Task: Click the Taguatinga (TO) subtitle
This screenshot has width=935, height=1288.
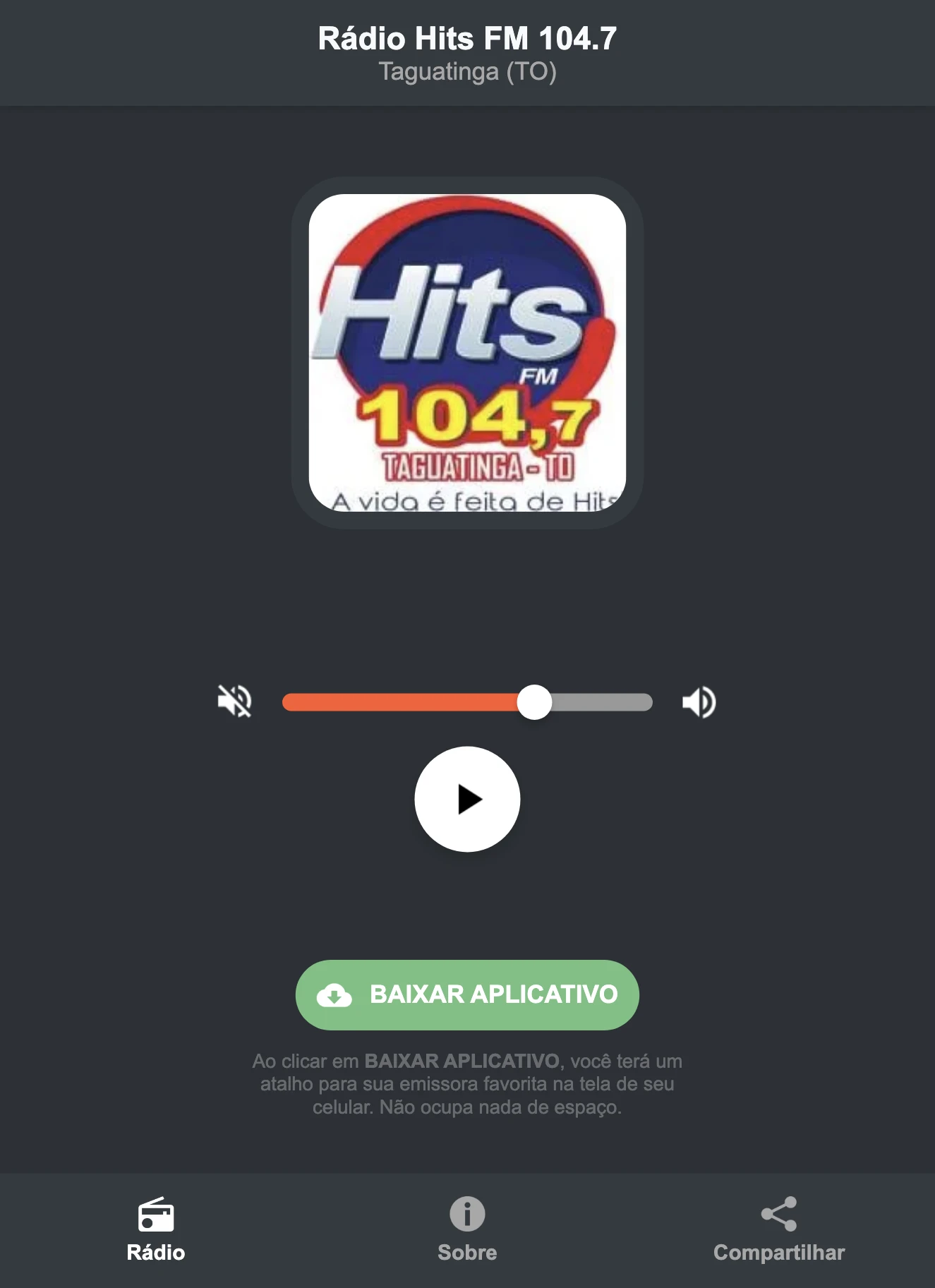Action: pos(467,71)
